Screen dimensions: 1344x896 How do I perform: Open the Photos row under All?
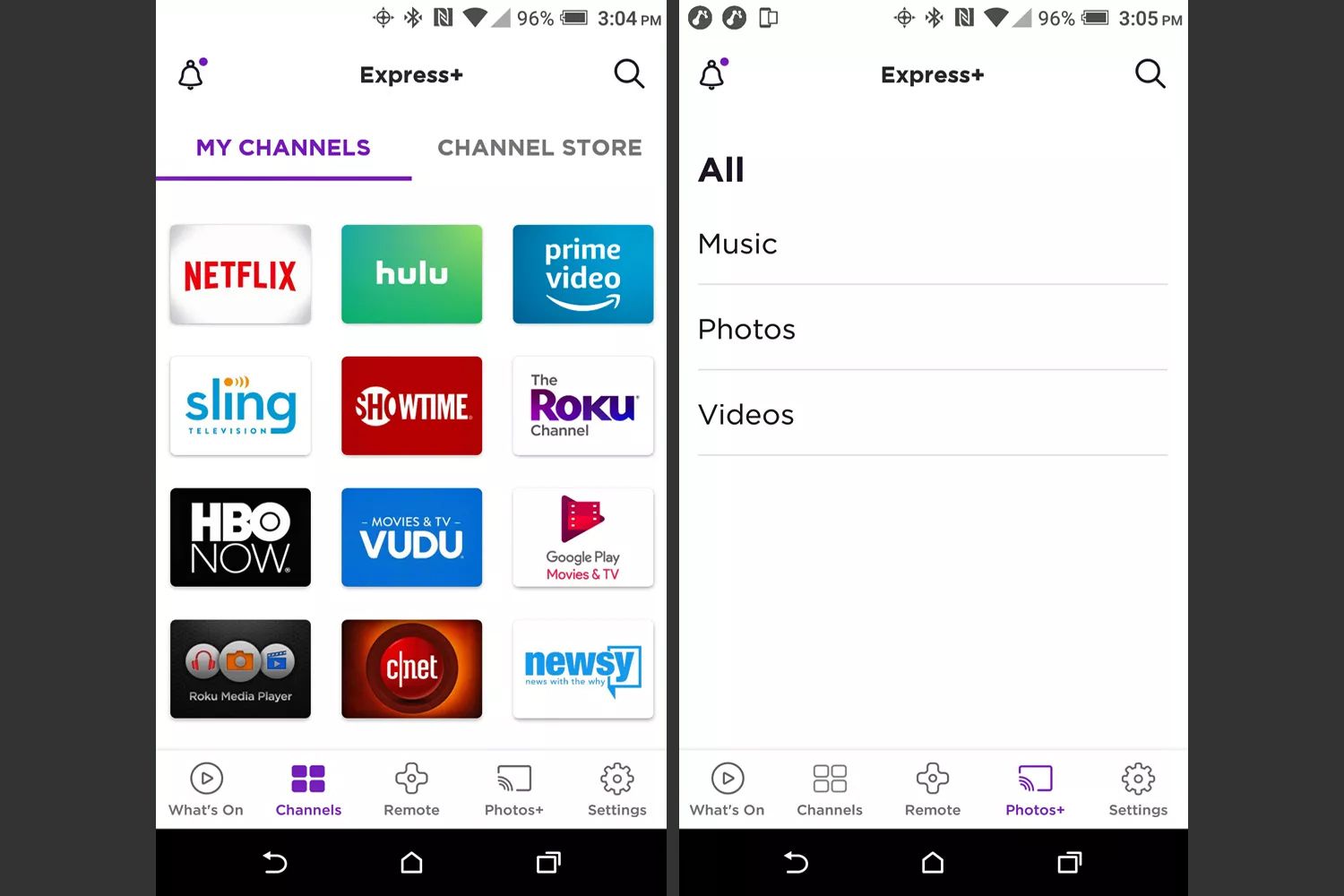click(932, 329)
